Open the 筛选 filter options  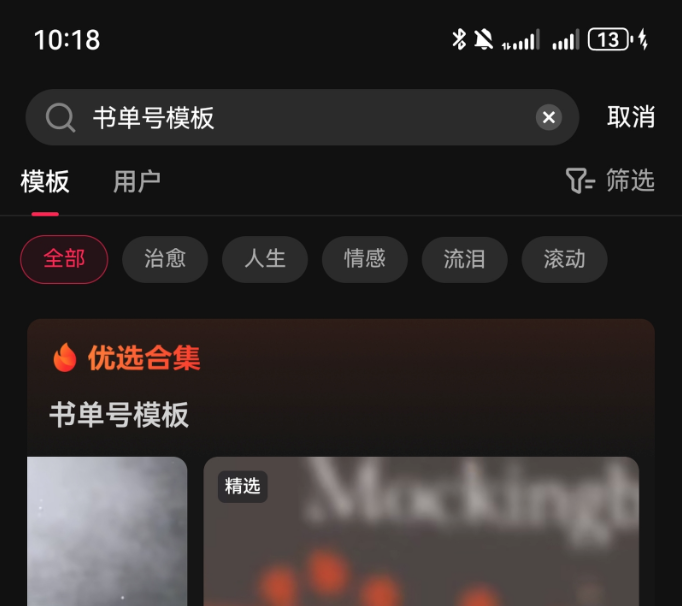pyautogui.click(x=610, y=181)
